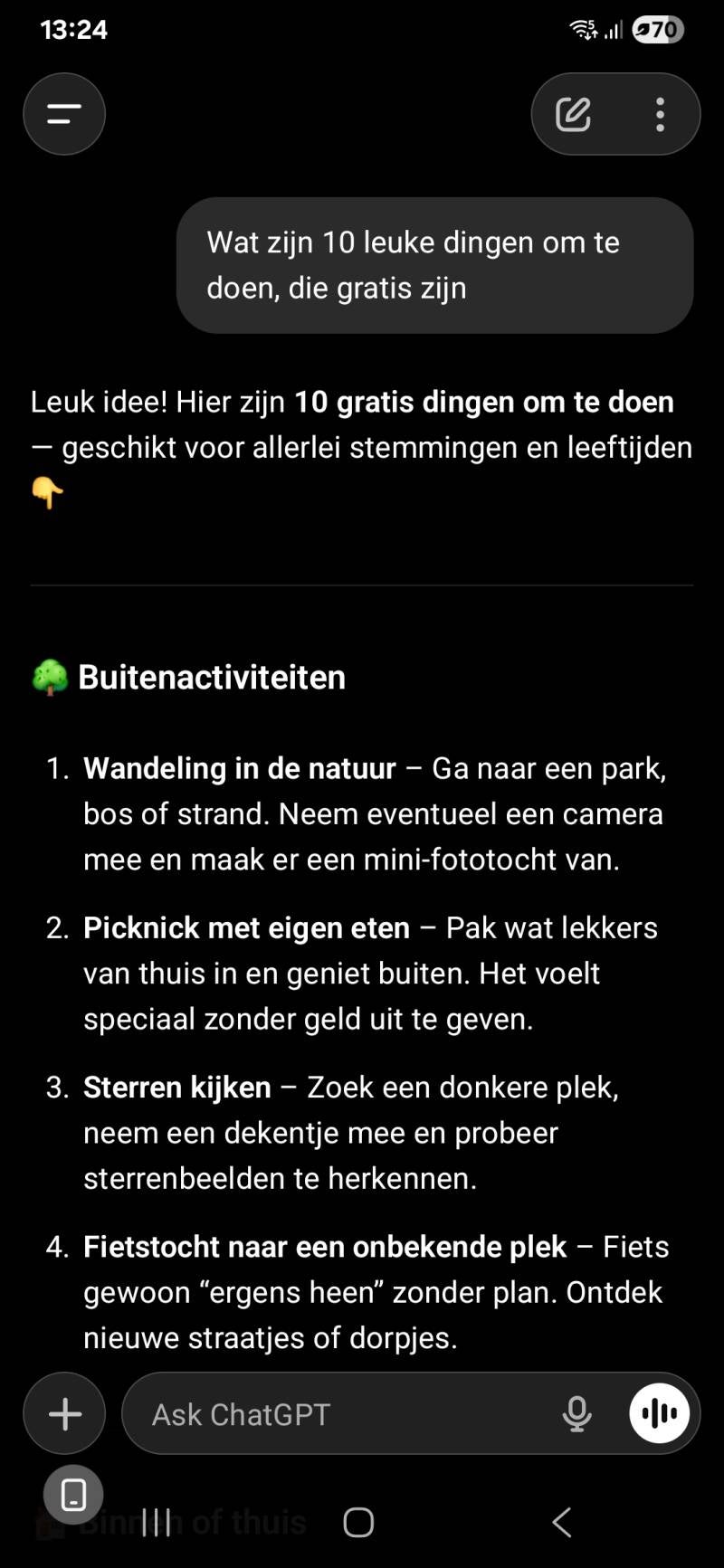Focus the Ask ChatGPT input field
Screen dimensions: 724x1568
point(344,1413)
